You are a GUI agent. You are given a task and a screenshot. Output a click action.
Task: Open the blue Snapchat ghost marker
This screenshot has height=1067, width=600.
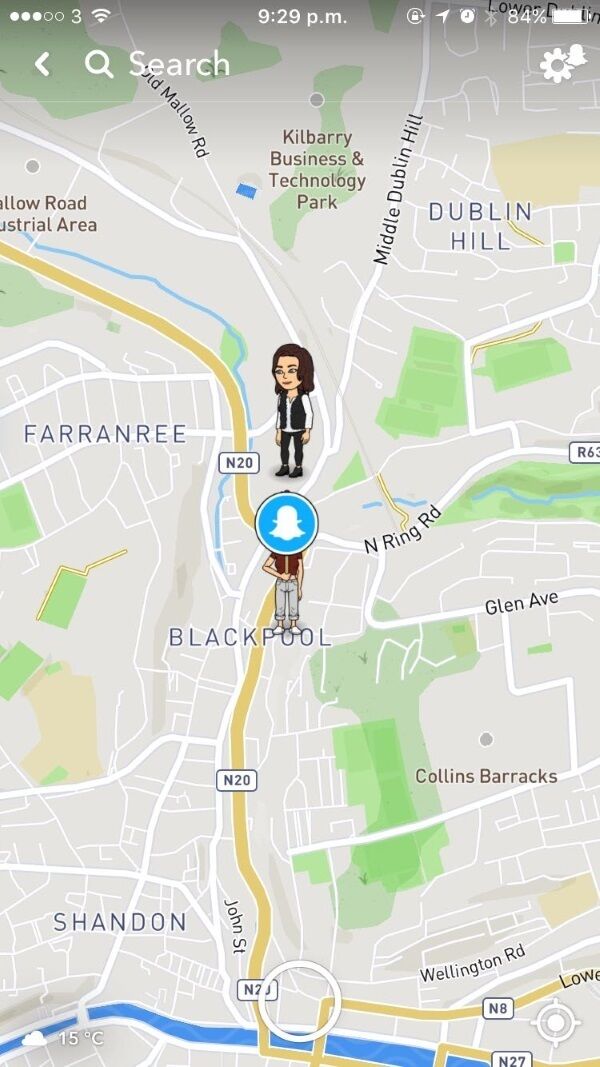(287, 523)
